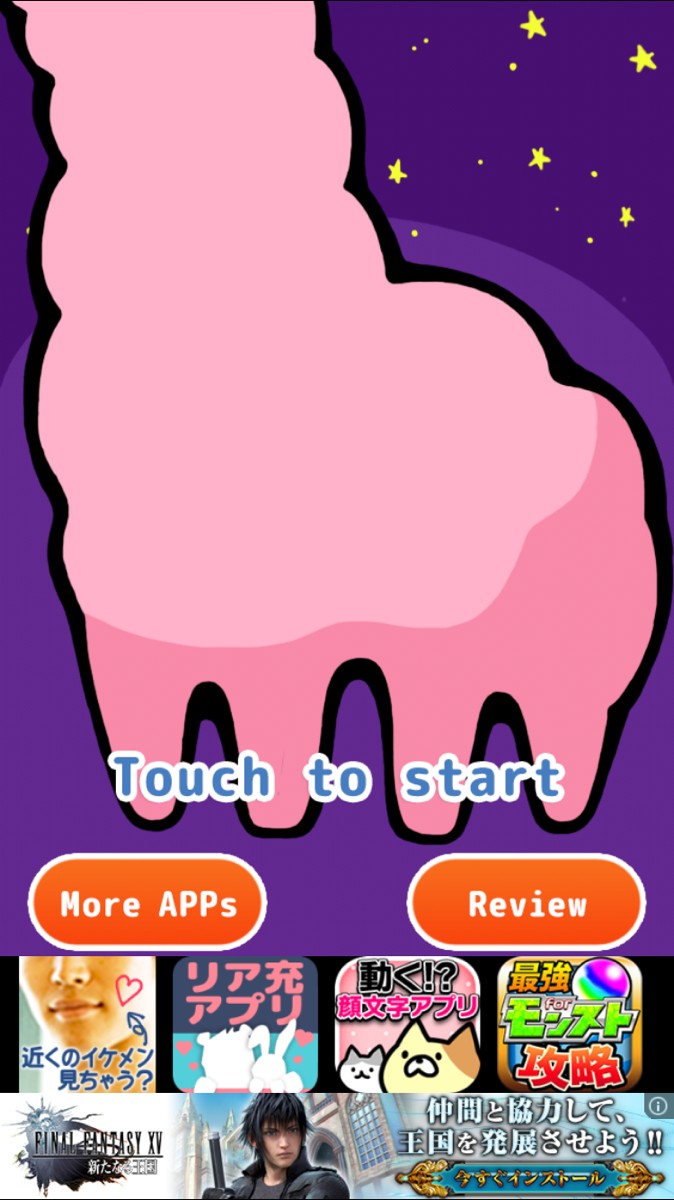
Task: Open the More APPs button
Action: 148,903
